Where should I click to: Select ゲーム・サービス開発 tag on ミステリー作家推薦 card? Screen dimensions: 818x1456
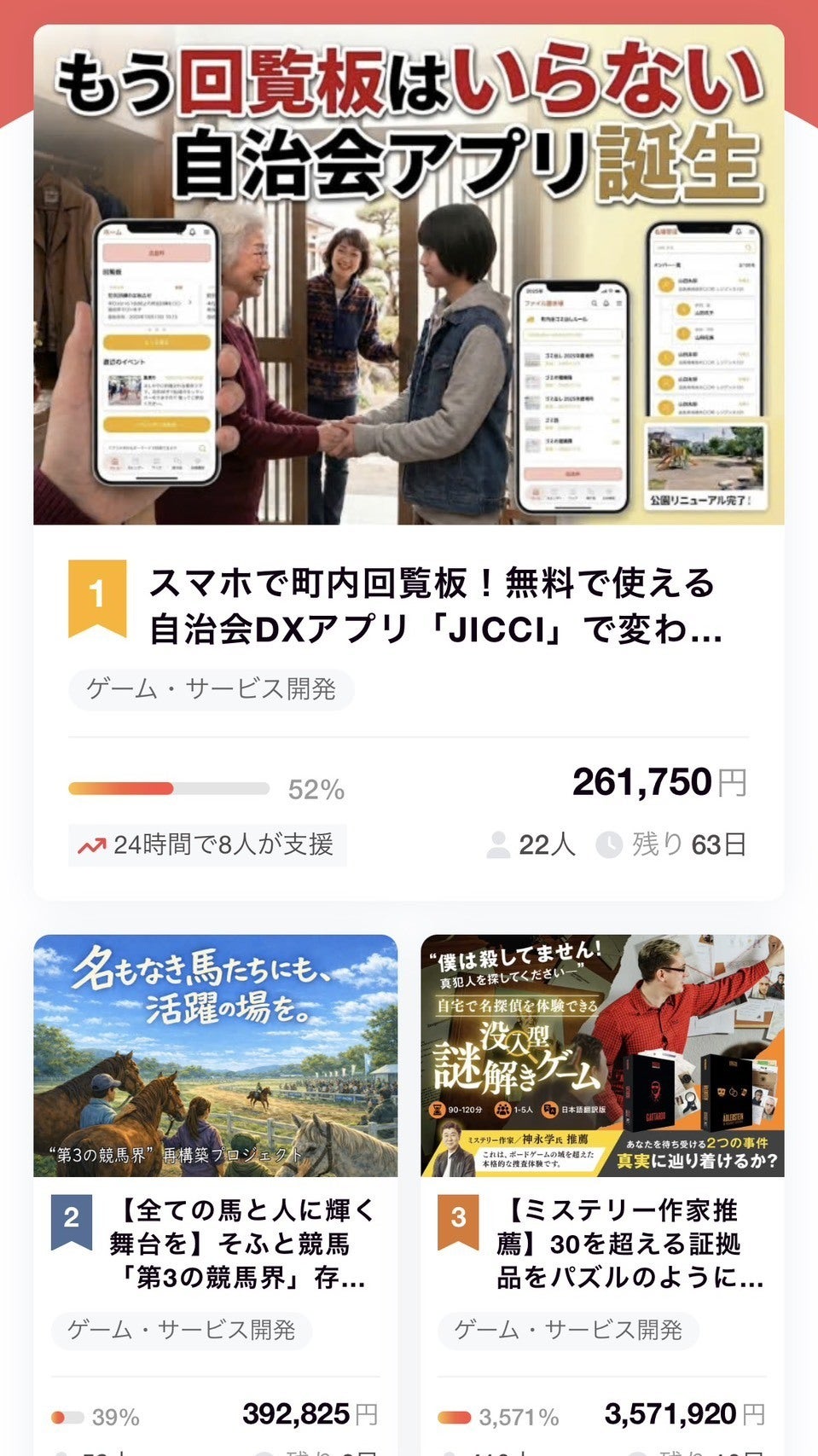click(568, 1330)
